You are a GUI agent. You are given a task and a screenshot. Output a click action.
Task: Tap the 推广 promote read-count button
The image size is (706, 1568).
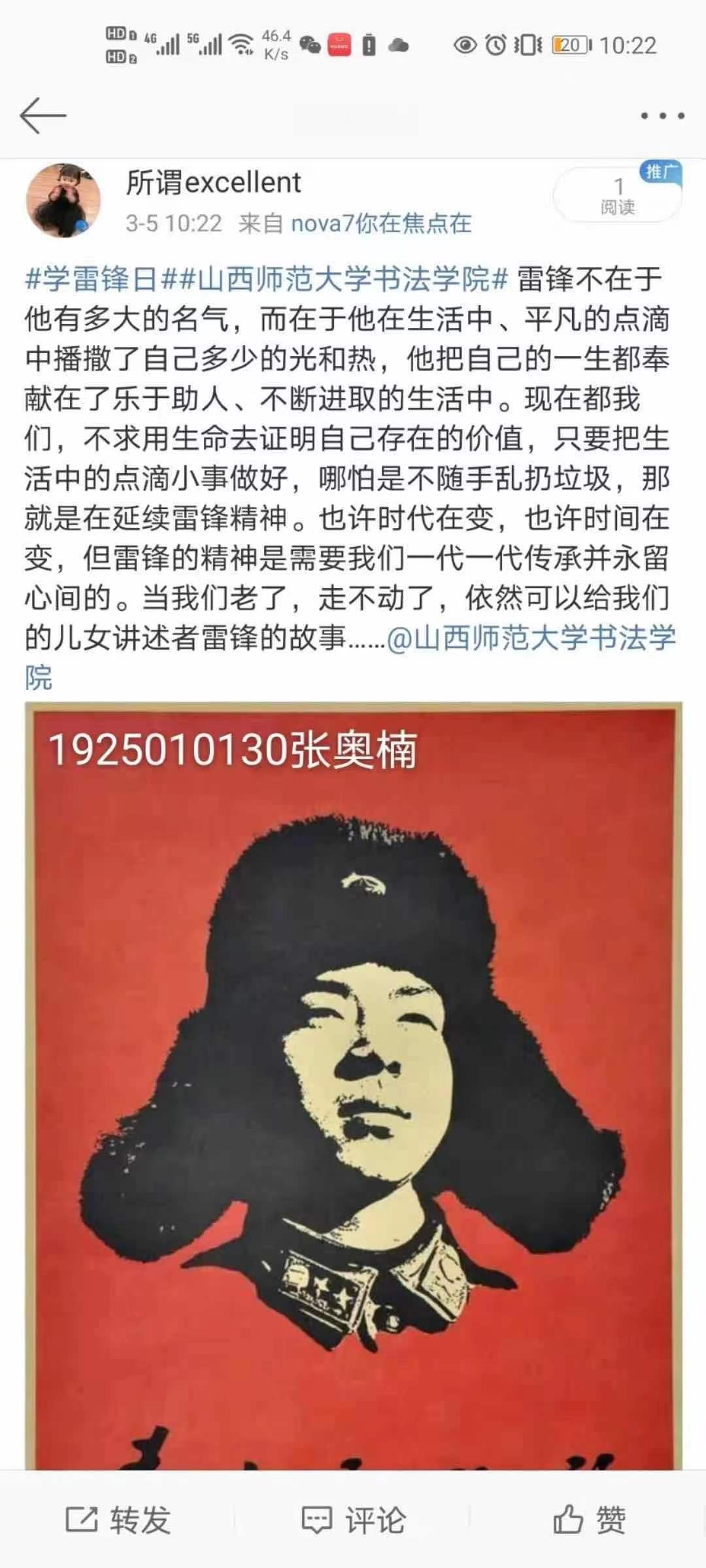pyautogui.click(x=618, y=195)
